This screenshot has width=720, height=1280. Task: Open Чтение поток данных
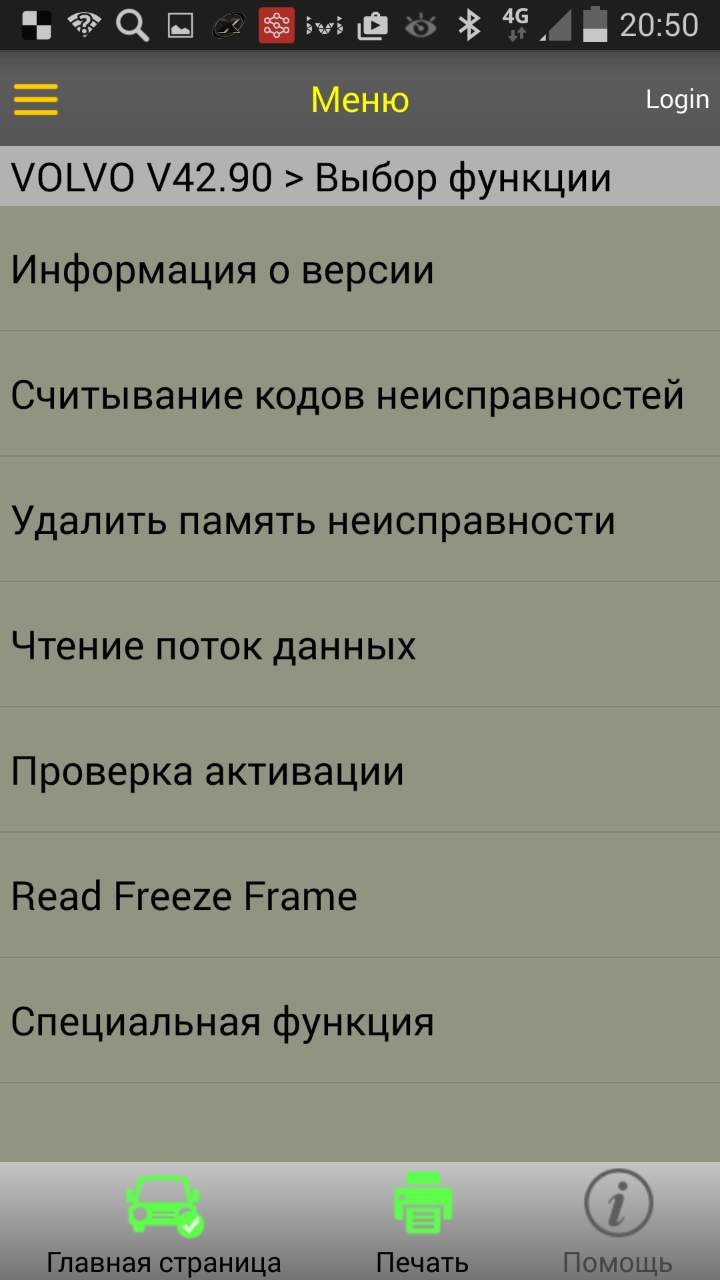[360, 645]
